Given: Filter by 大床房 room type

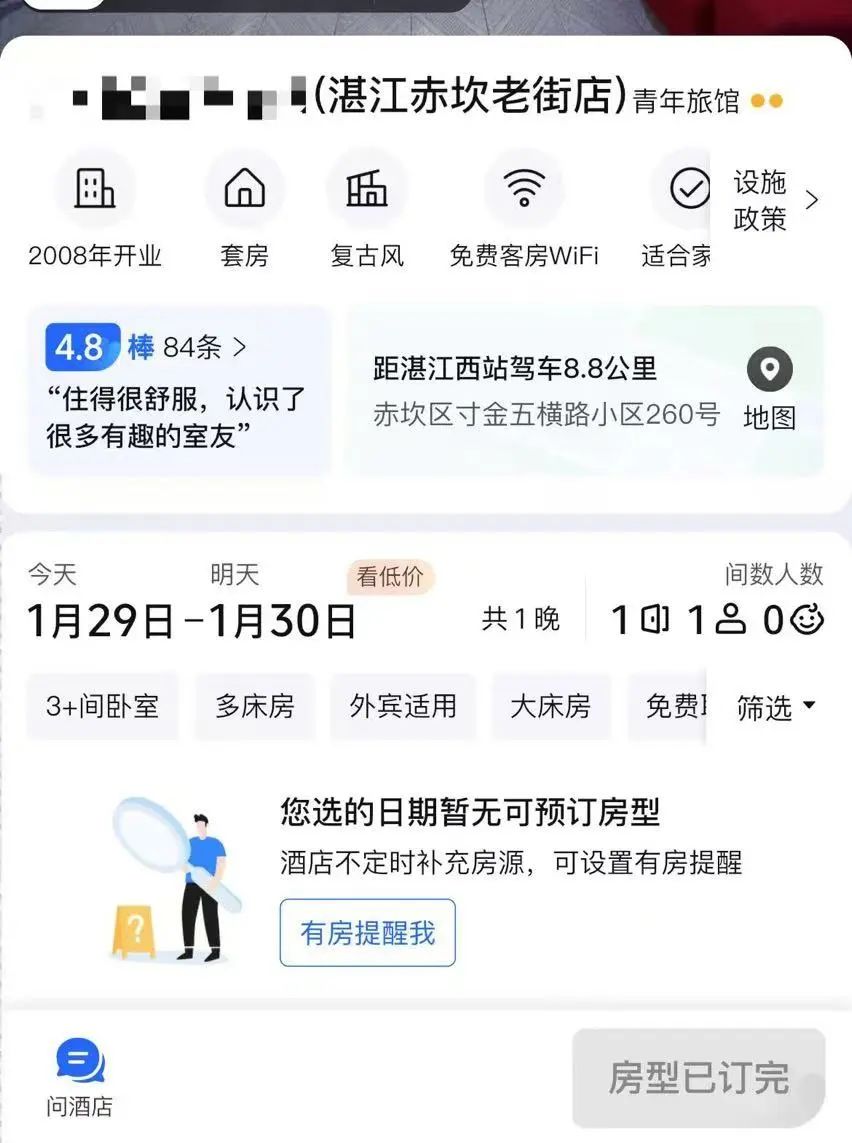Looking at the screenshot, I should point(551,707).
